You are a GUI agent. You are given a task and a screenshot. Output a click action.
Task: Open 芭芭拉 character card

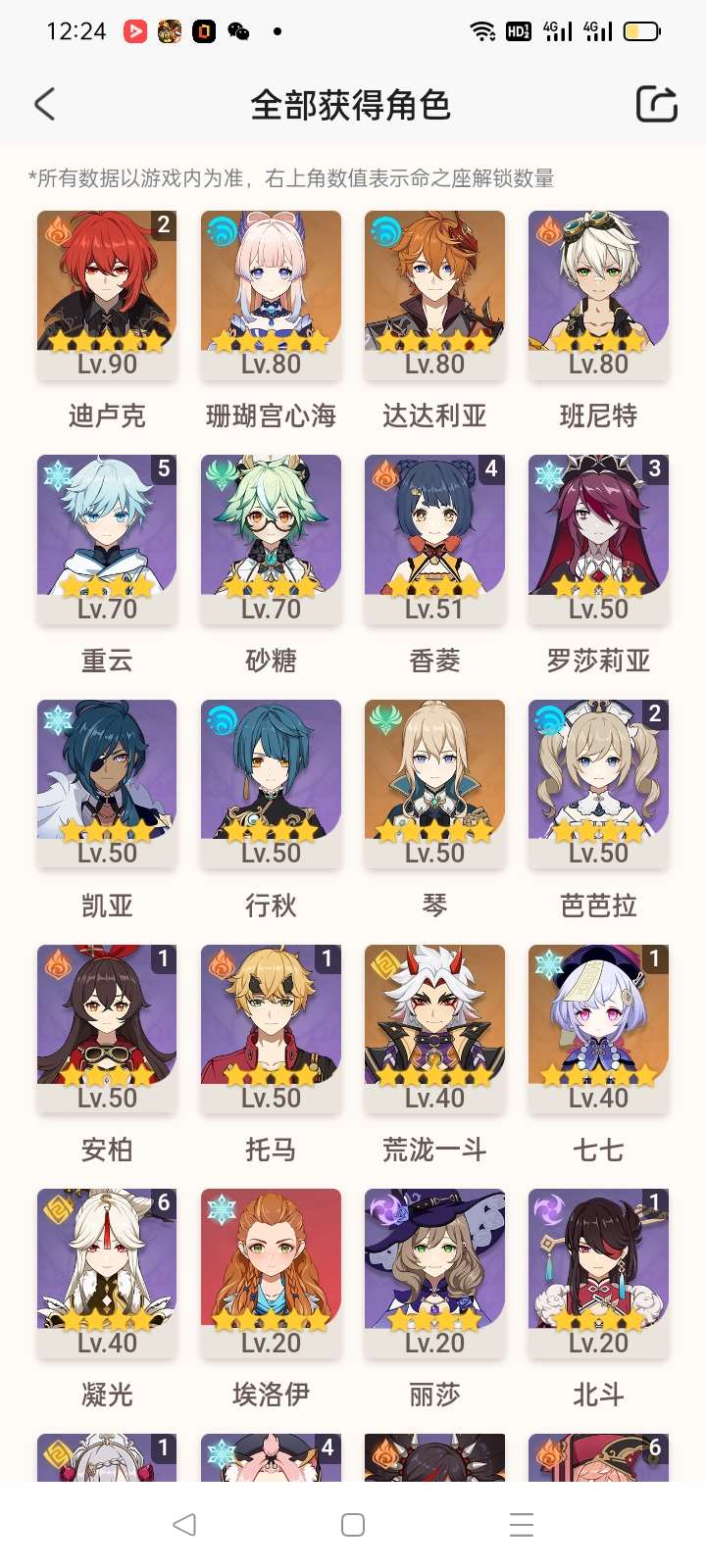click(x=598, y=784)
